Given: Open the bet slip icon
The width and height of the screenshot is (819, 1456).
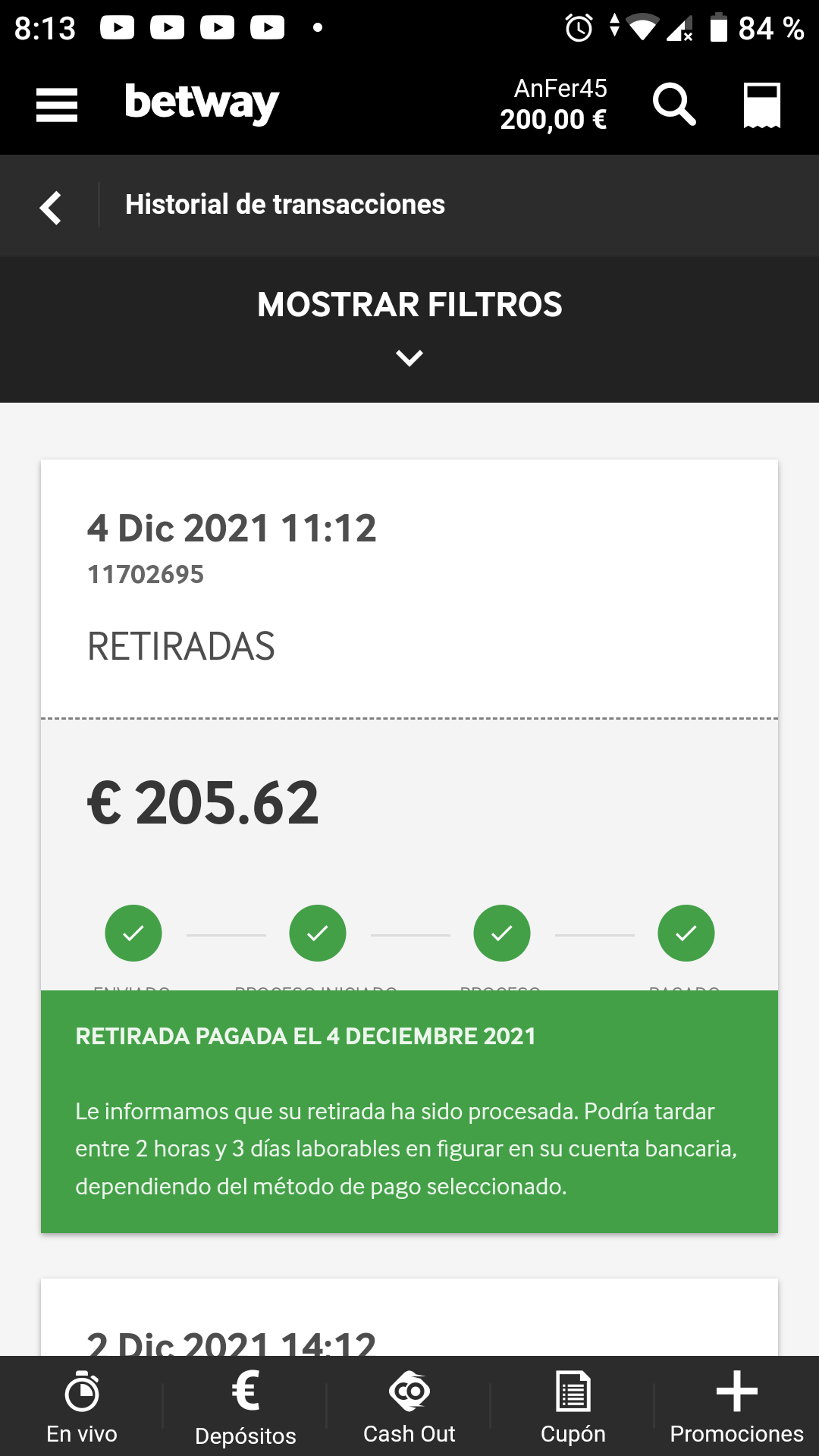Looking at the screenshot, I should (x=762, y=105).
